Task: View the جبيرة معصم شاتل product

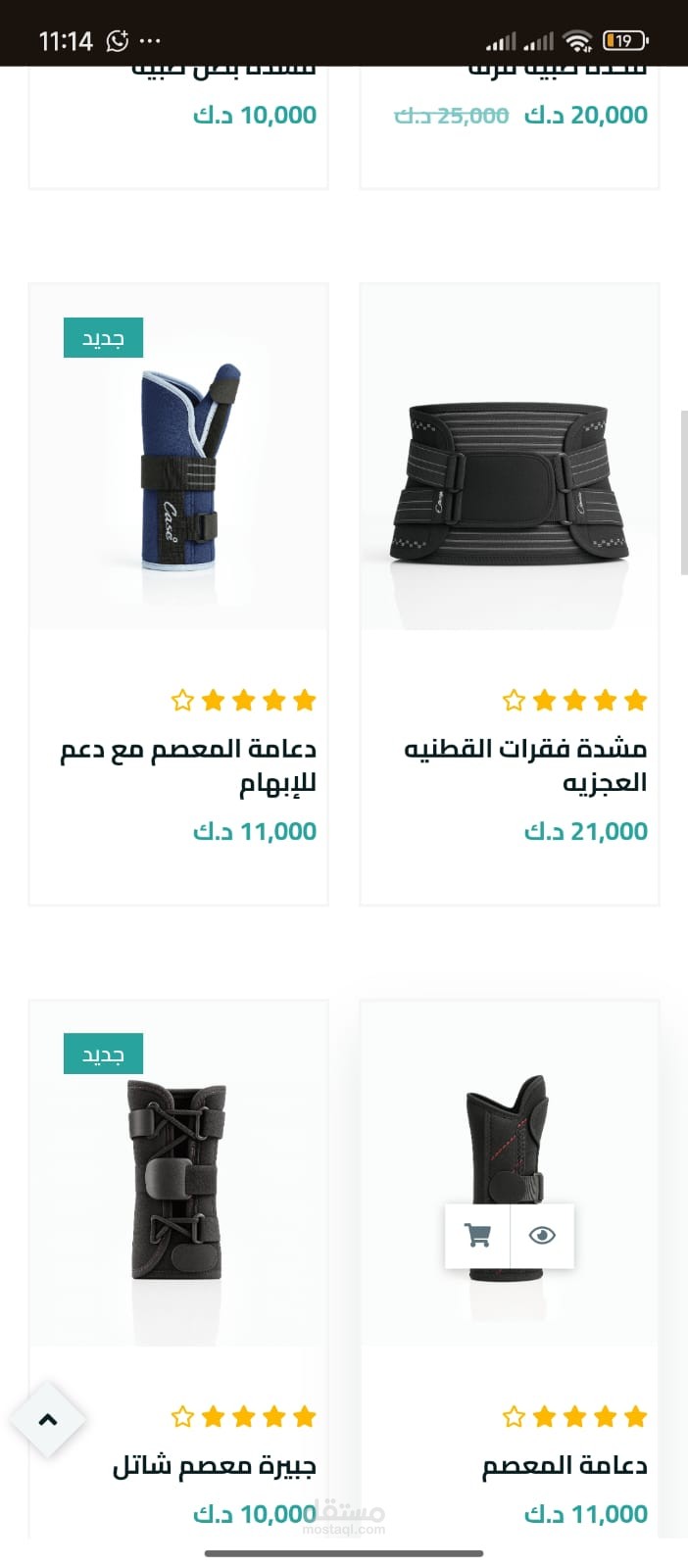Action: click(214, 1466)
